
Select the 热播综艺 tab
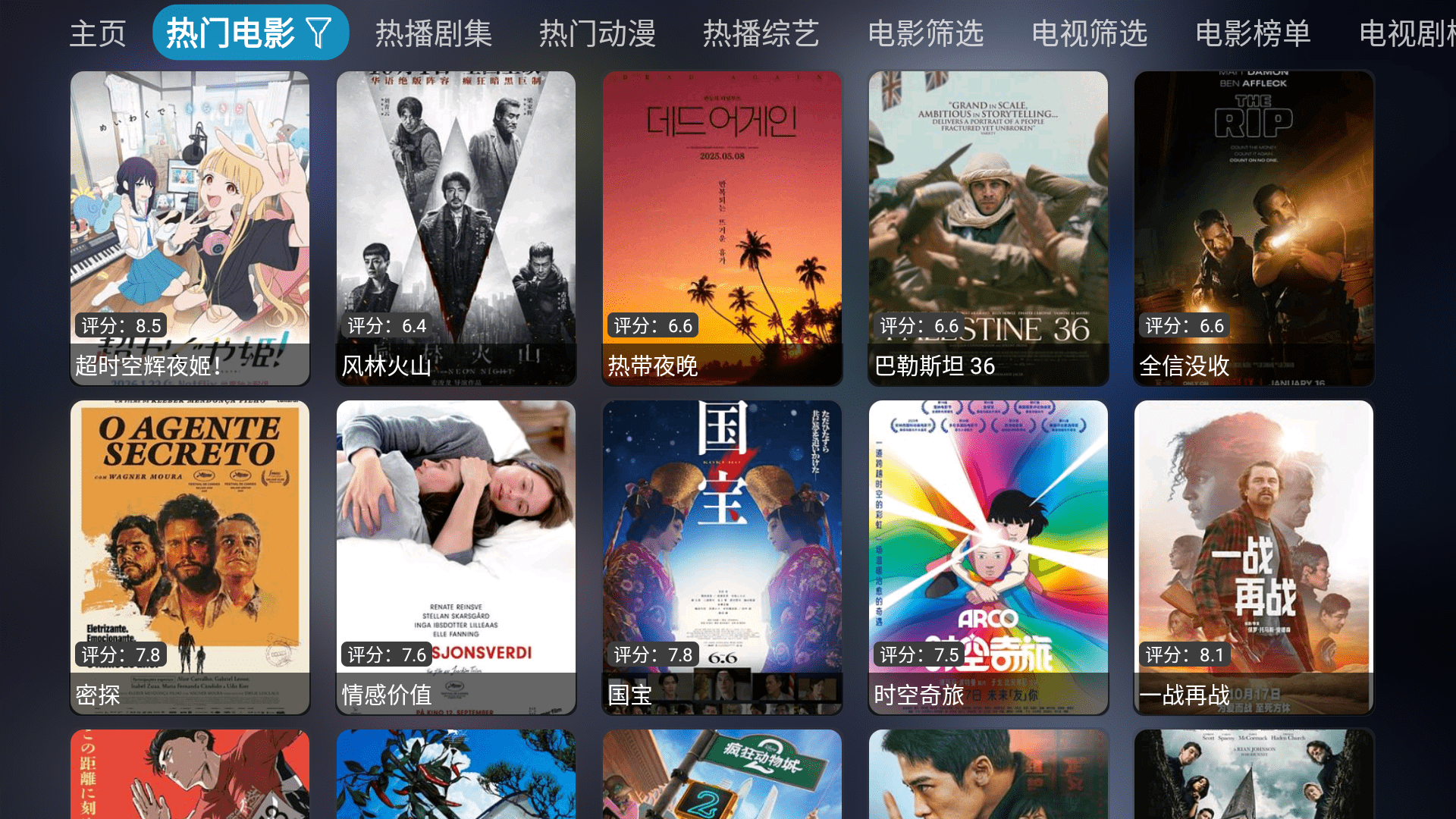click(x=761, y=33)
